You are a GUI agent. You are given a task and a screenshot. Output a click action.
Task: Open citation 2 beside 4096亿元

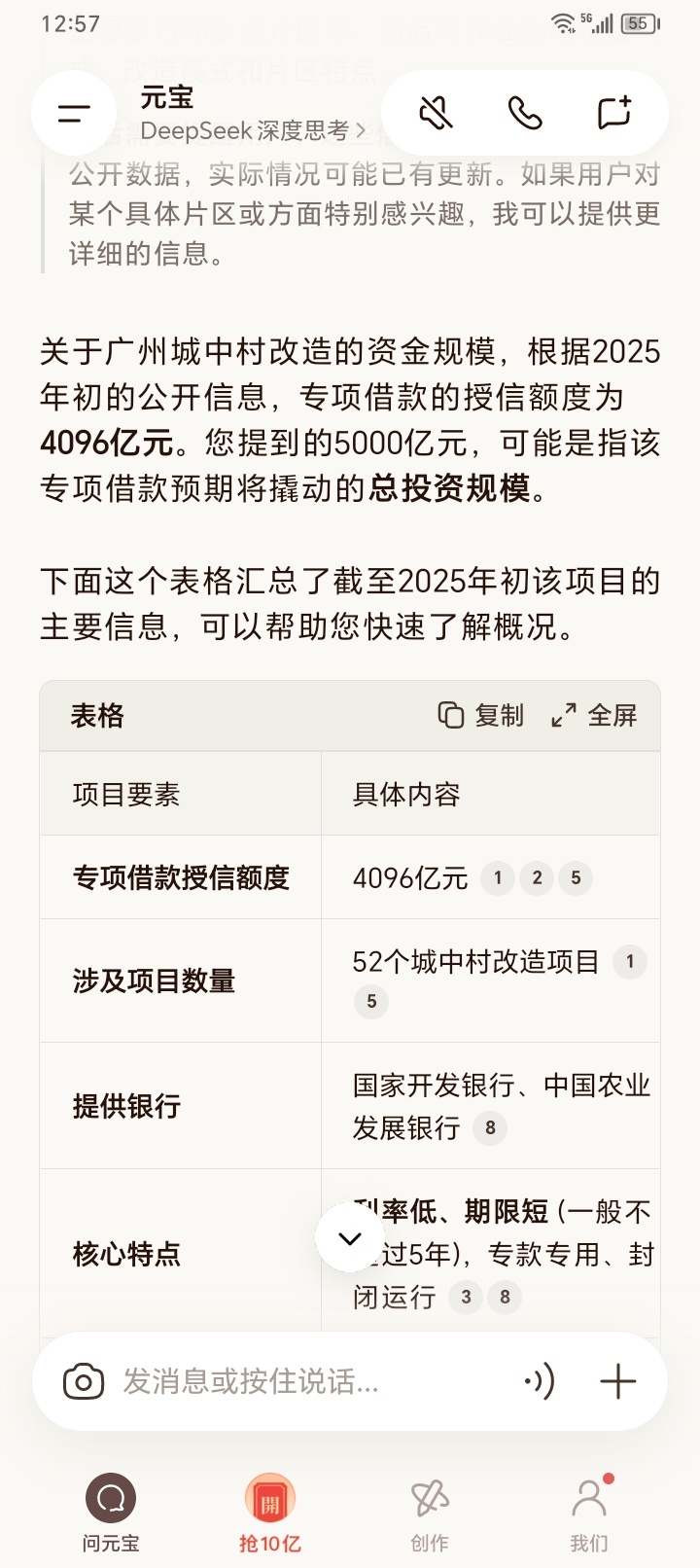(x=537, y=878)
